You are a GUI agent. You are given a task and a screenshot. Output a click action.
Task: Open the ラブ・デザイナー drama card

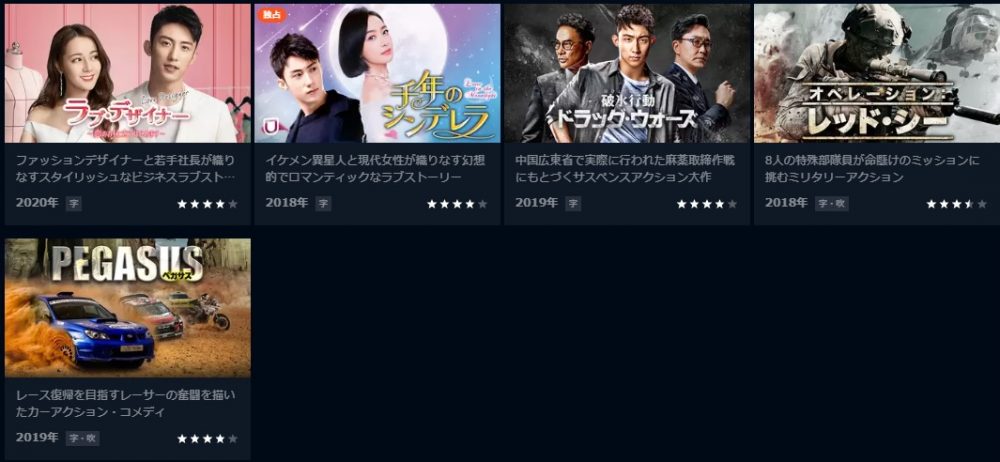click(x=127, y=75)
